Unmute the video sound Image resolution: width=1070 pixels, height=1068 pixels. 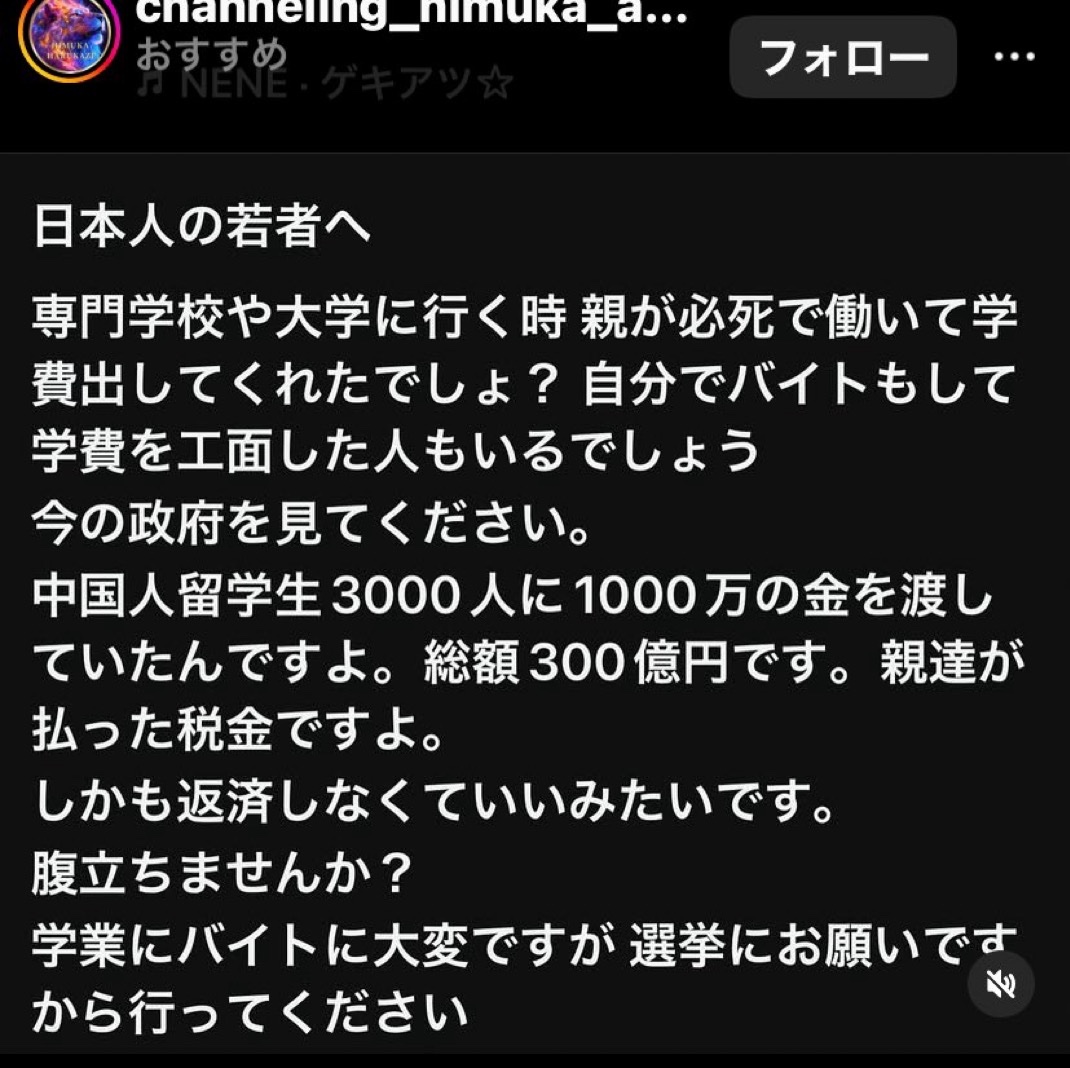pos(1001,985)
